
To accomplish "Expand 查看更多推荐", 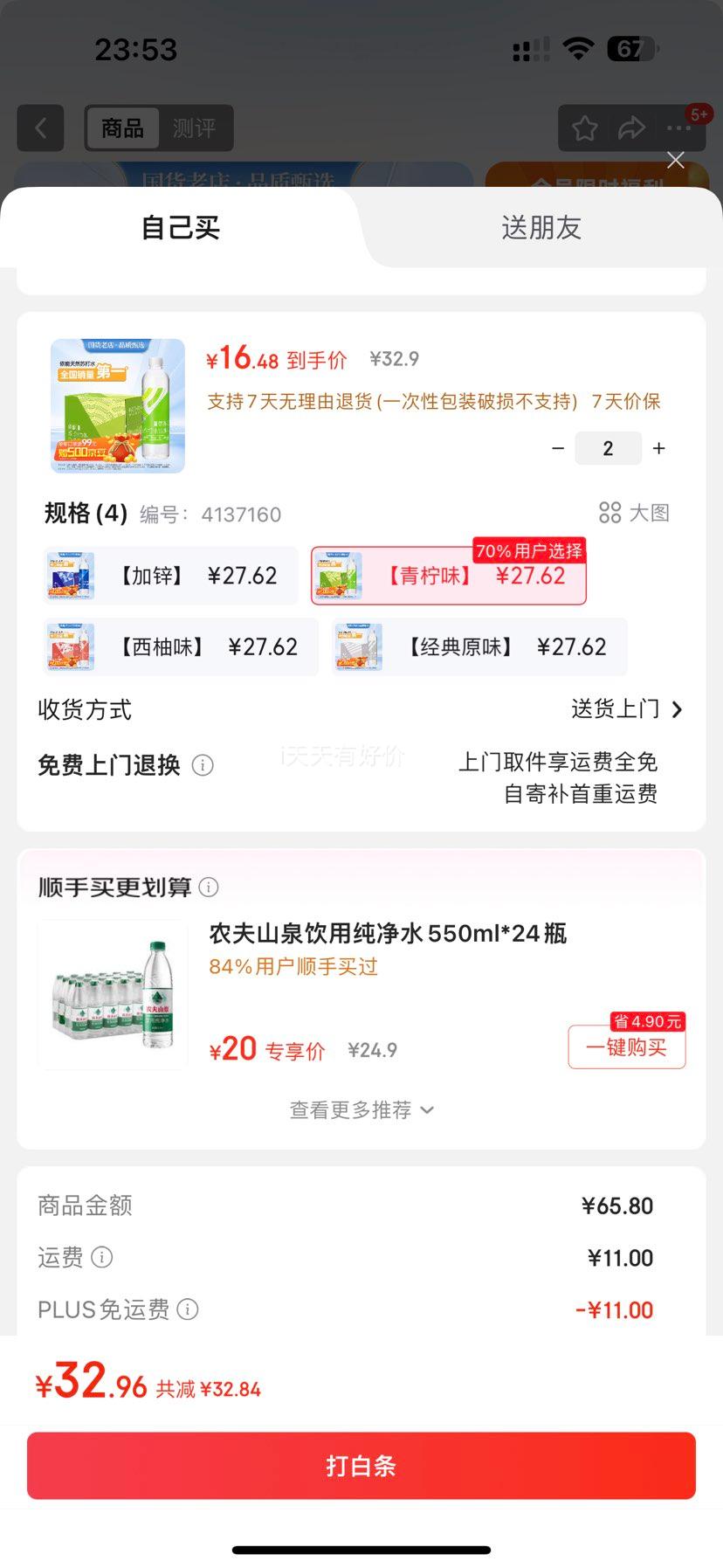I will pos(361,1110).
